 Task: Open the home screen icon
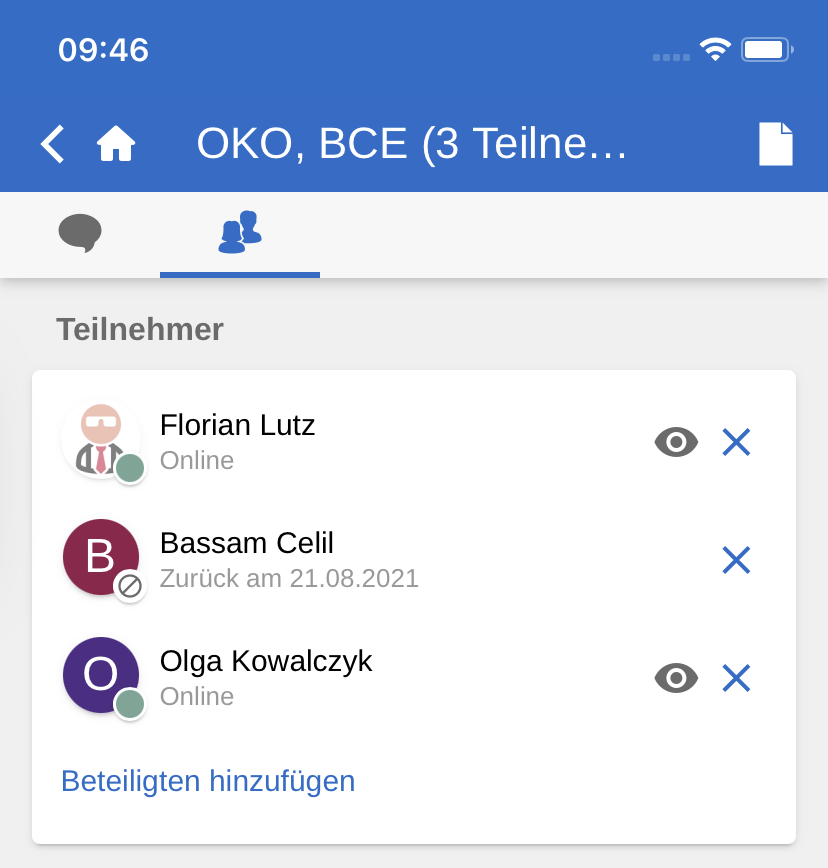[116, 144]
